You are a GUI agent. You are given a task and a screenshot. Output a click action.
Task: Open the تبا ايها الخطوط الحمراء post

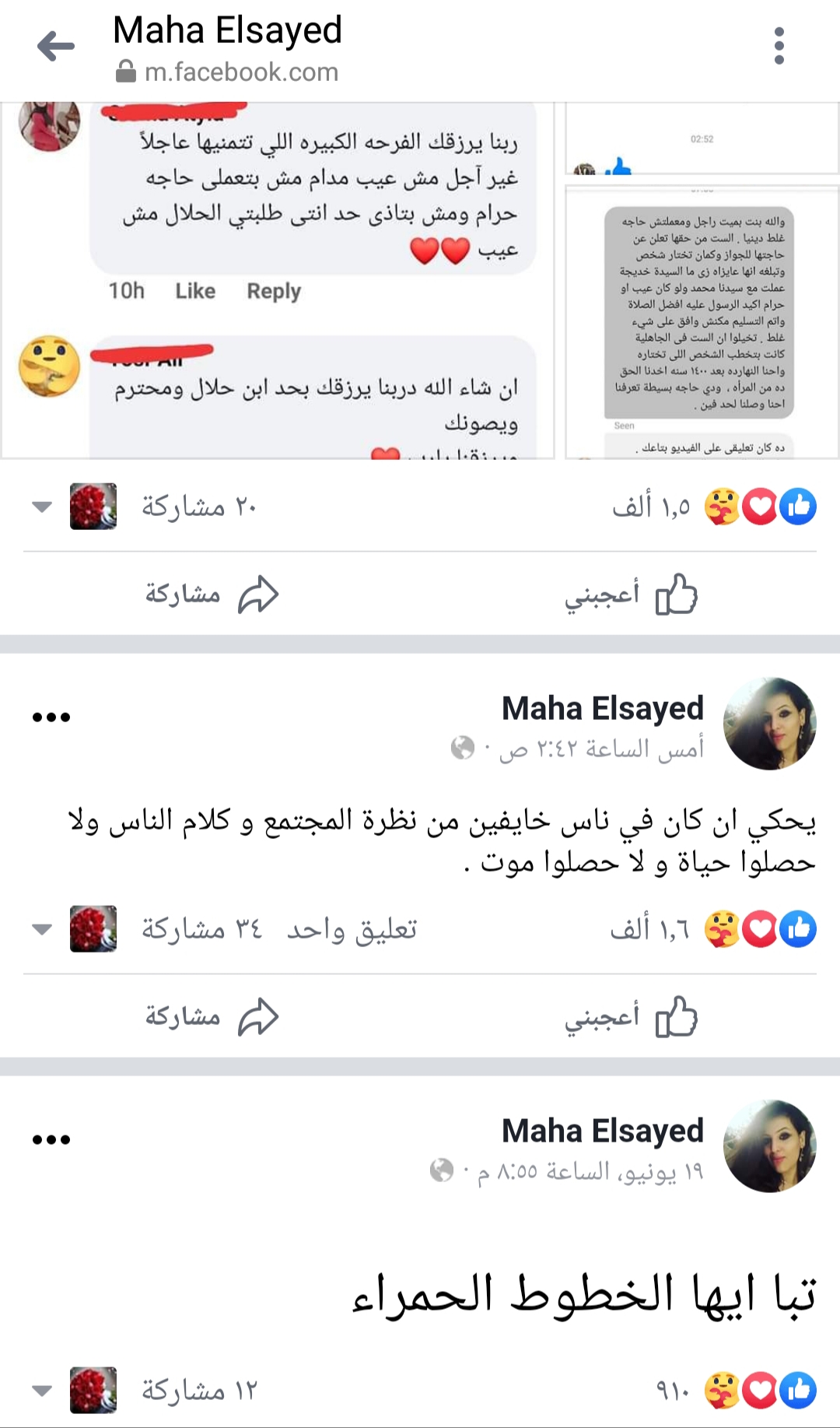point(583,1293)
